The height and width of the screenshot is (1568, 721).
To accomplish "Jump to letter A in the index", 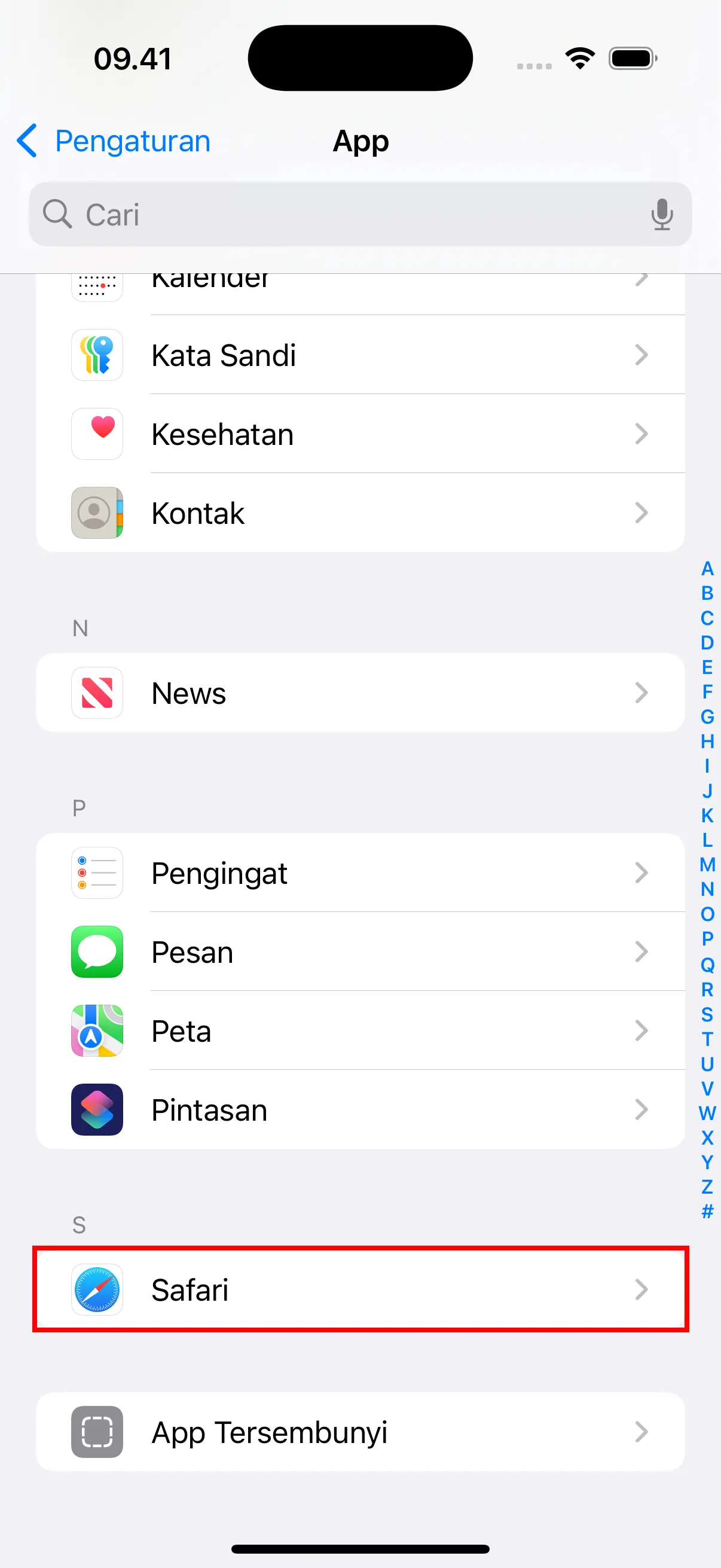I will pyautogui.click(x=707, y=569).
